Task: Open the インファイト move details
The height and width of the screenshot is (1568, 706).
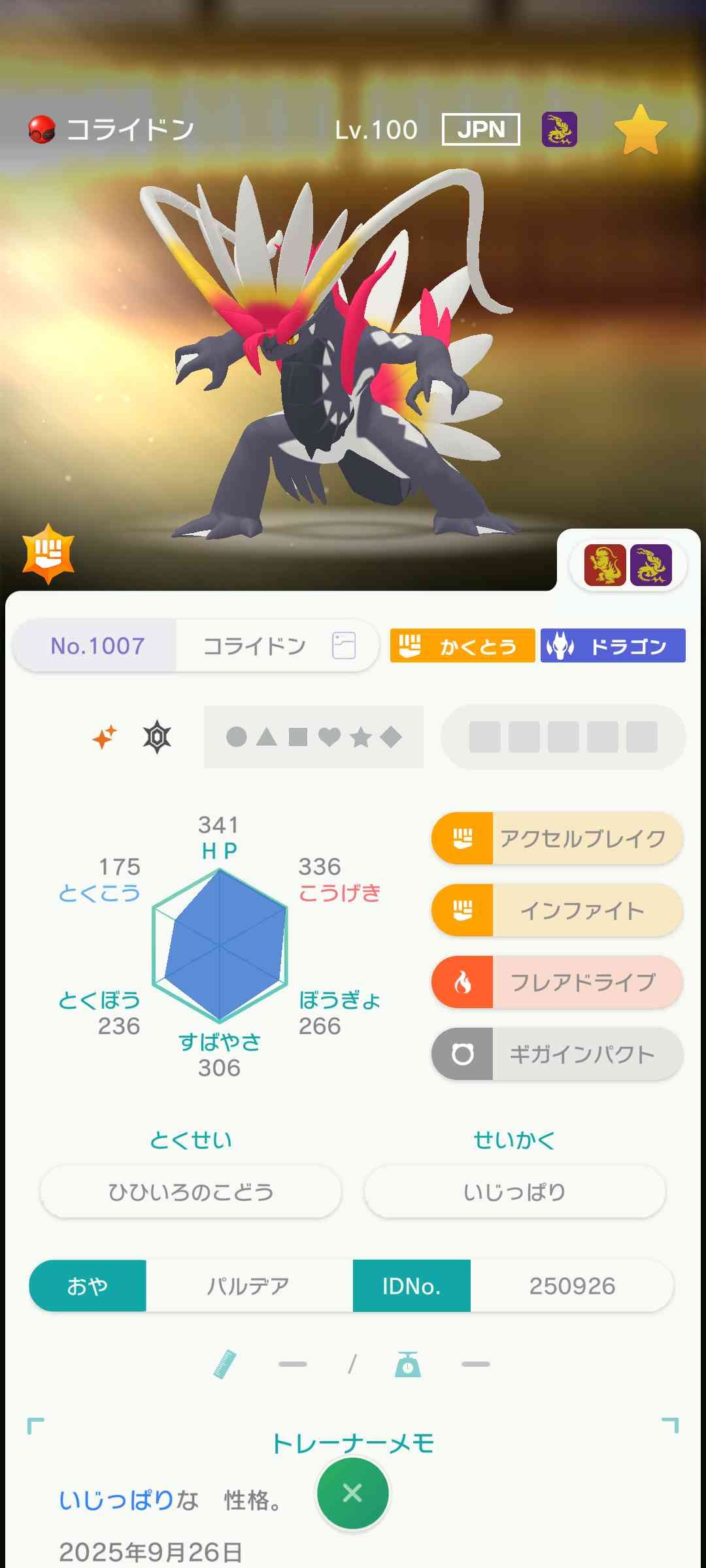Action: [x=557, y=910]
